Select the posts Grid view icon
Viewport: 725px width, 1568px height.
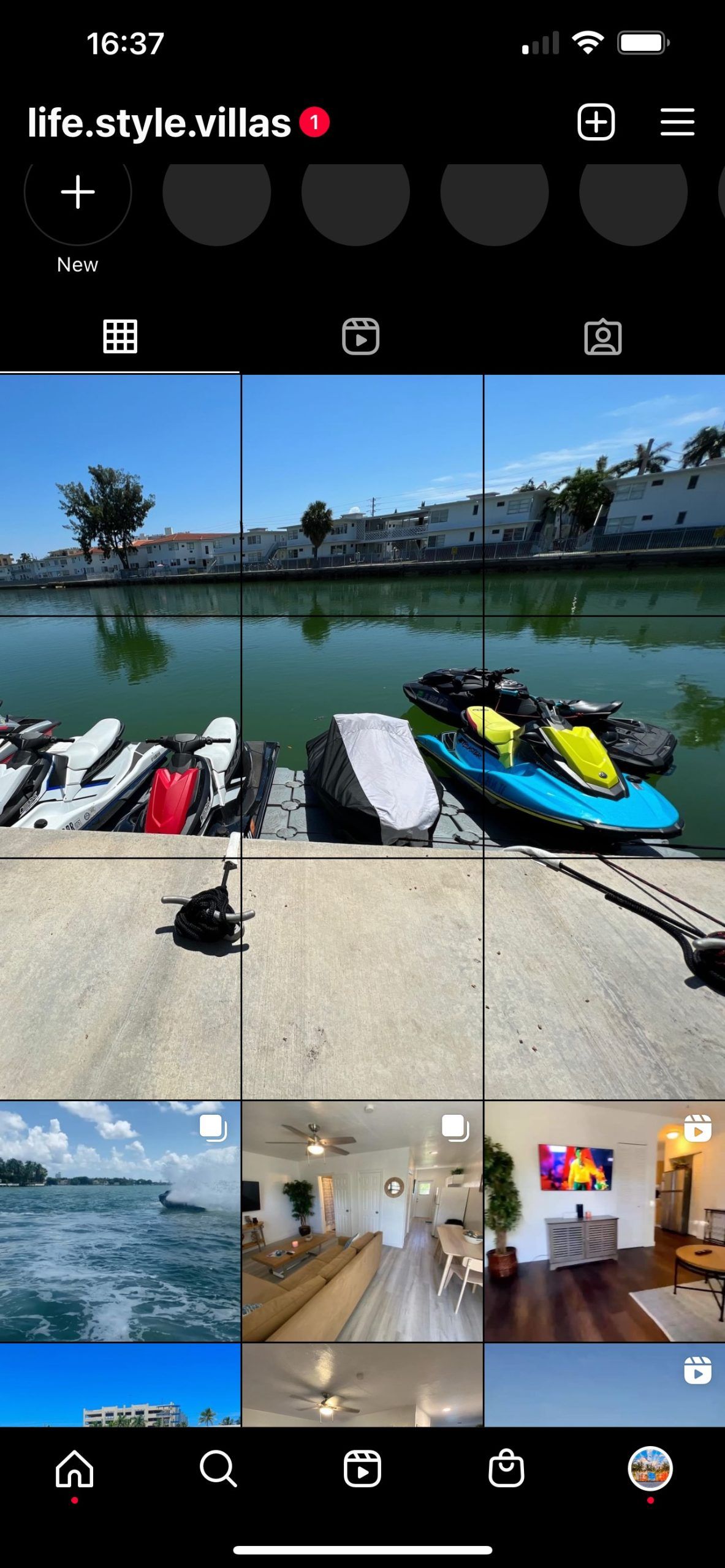click(120, 336)
